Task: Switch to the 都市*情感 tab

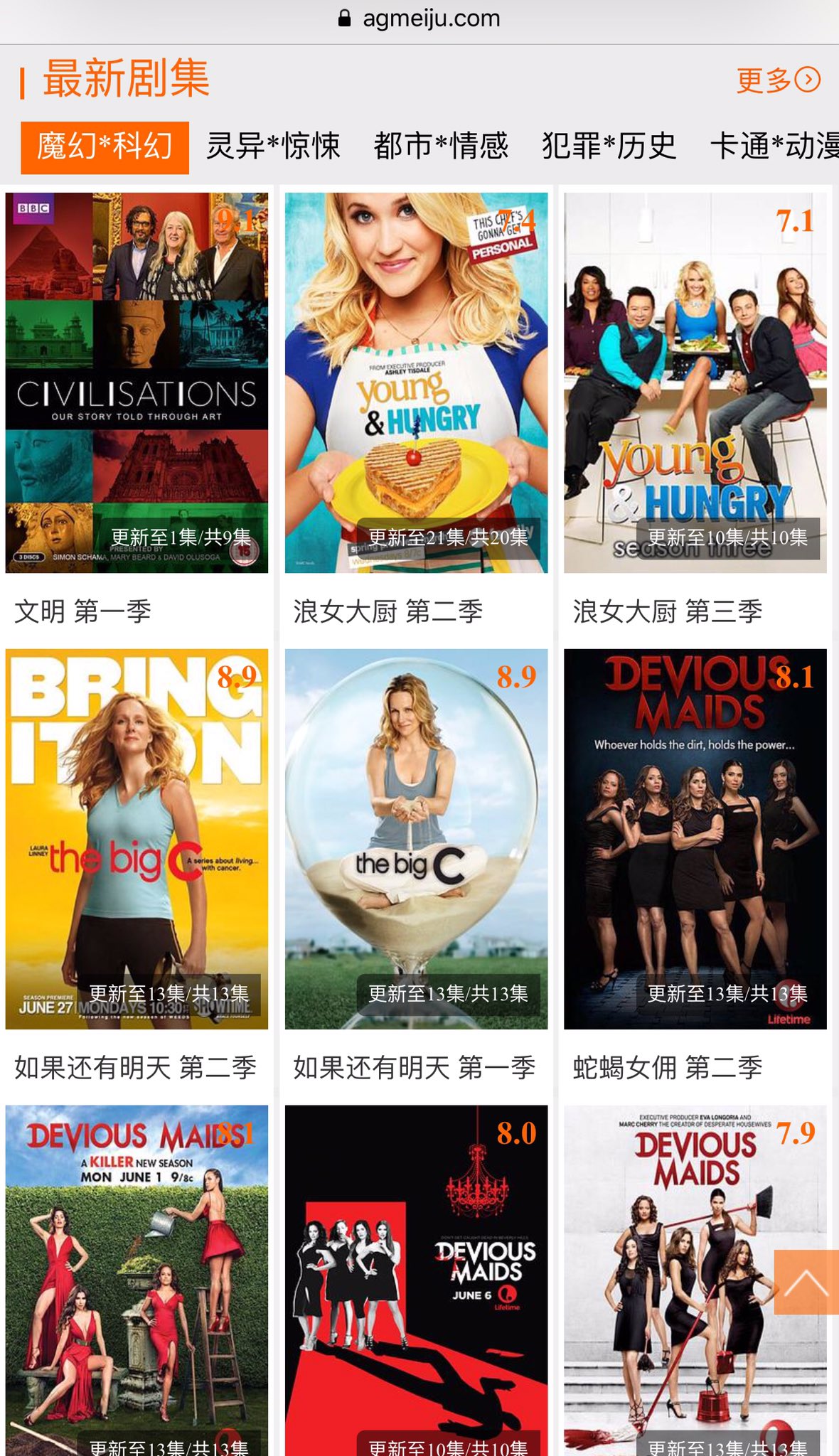Action: coord(441,146)
